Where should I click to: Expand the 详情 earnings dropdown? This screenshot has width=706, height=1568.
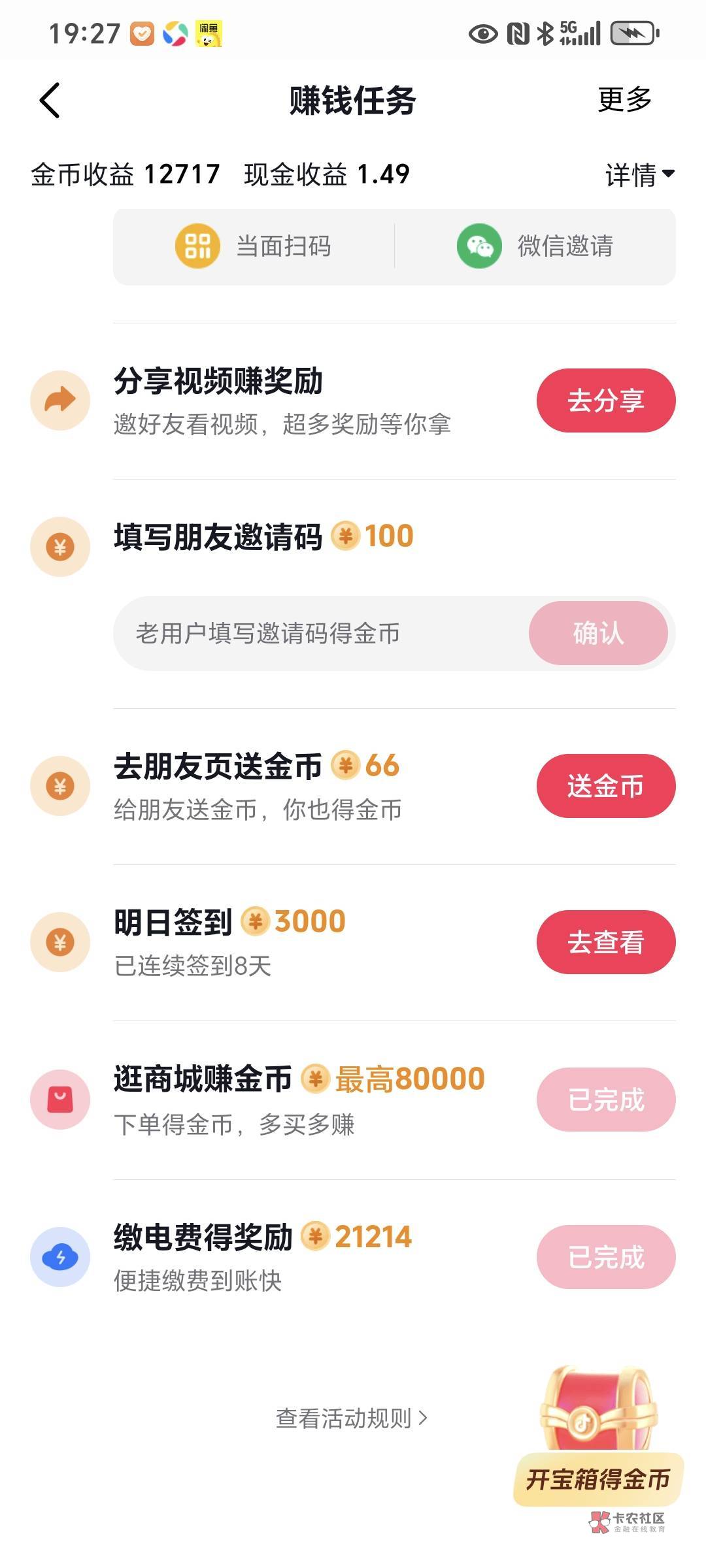pos(639,174)
